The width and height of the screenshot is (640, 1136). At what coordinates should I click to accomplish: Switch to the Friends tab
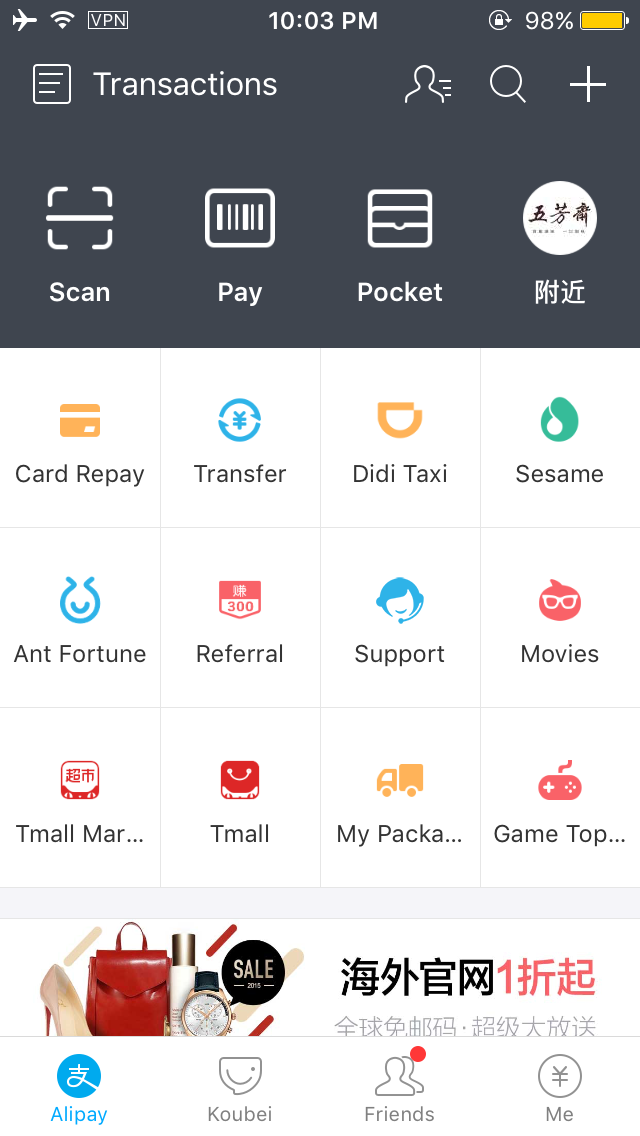(x=400, y=1088)
